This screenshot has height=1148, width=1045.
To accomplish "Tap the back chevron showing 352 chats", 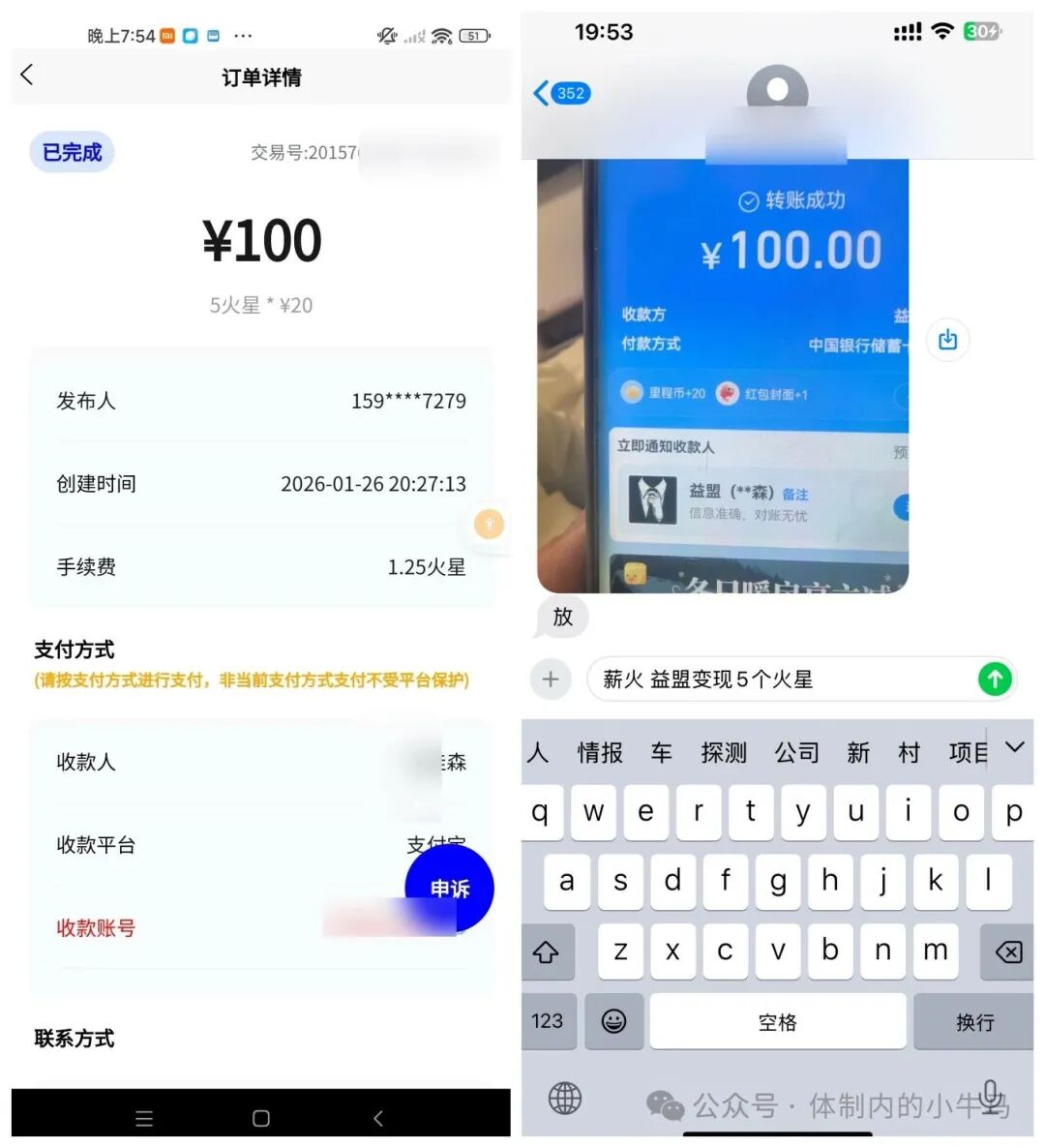I will tap(559, 93).
